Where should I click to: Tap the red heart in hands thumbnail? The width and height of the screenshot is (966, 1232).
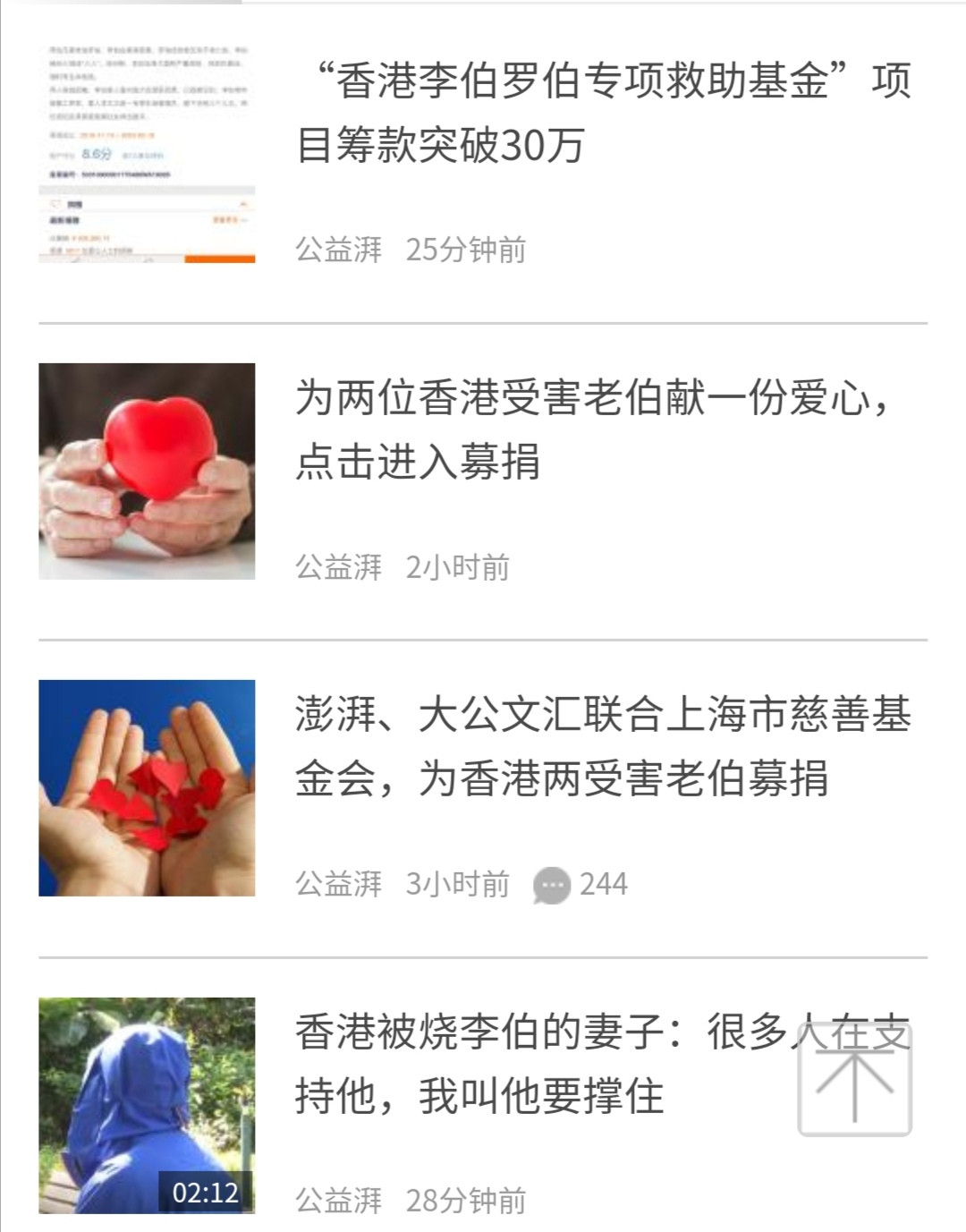click(147, 472)
